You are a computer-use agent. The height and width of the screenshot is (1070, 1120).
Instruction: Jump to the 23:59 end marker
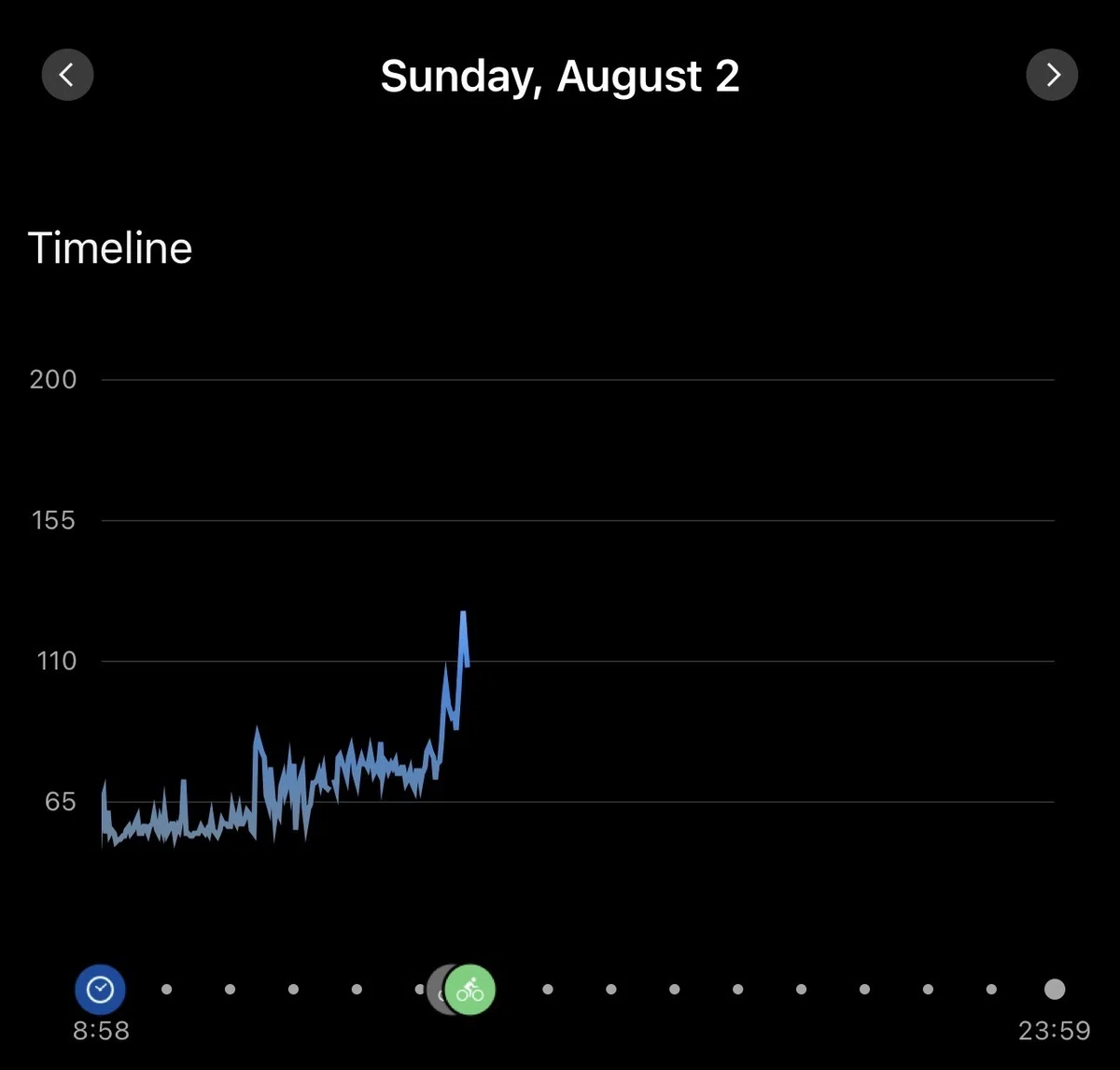coord(1055,990)
